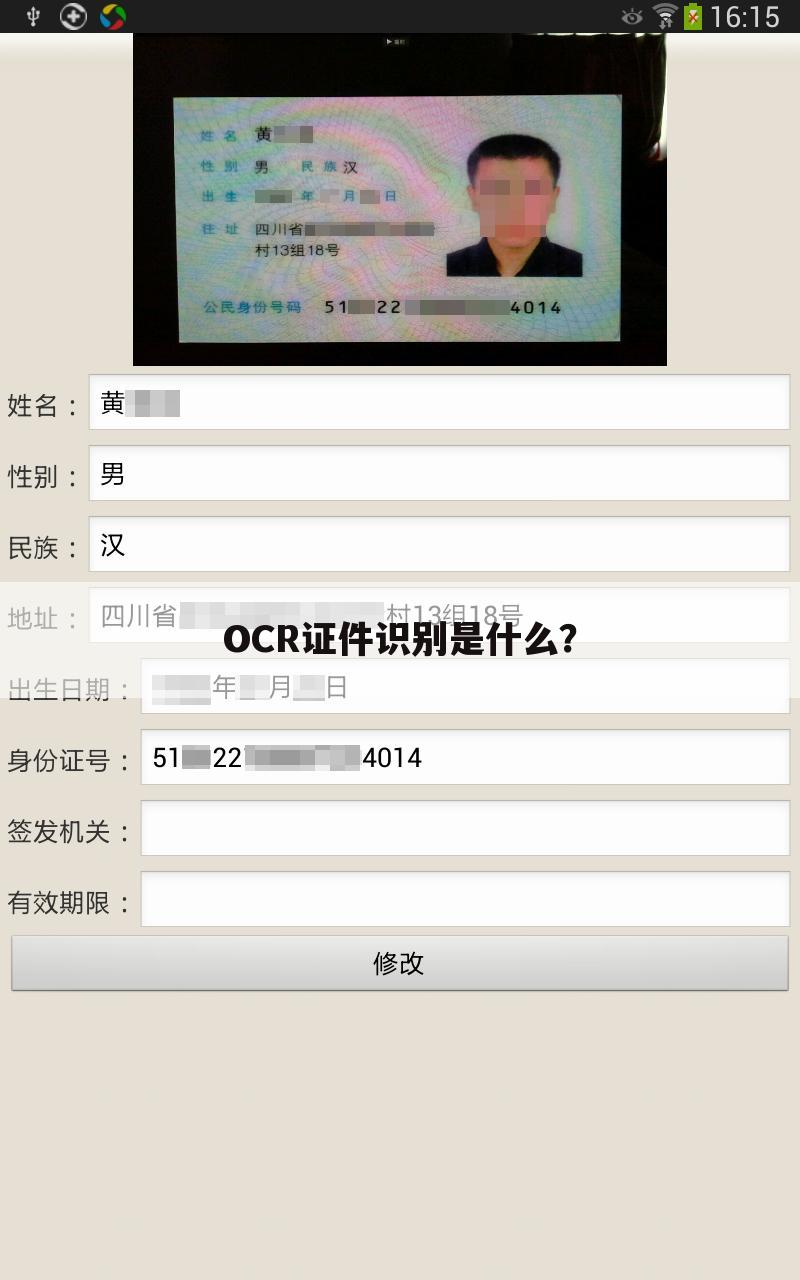Click the empty 签发机关 field
This screenshot has width=800, height=1280.
point(463,828)
